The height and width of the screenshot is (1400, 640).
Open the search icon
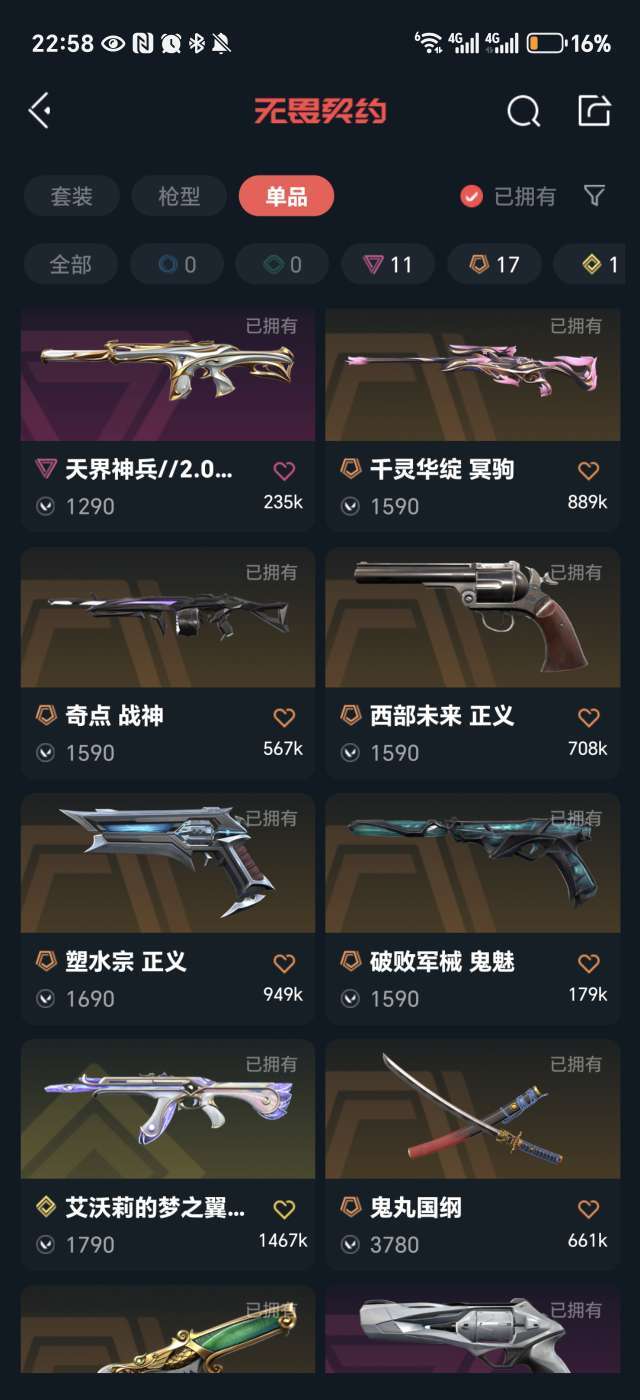[x=523, y=111]
